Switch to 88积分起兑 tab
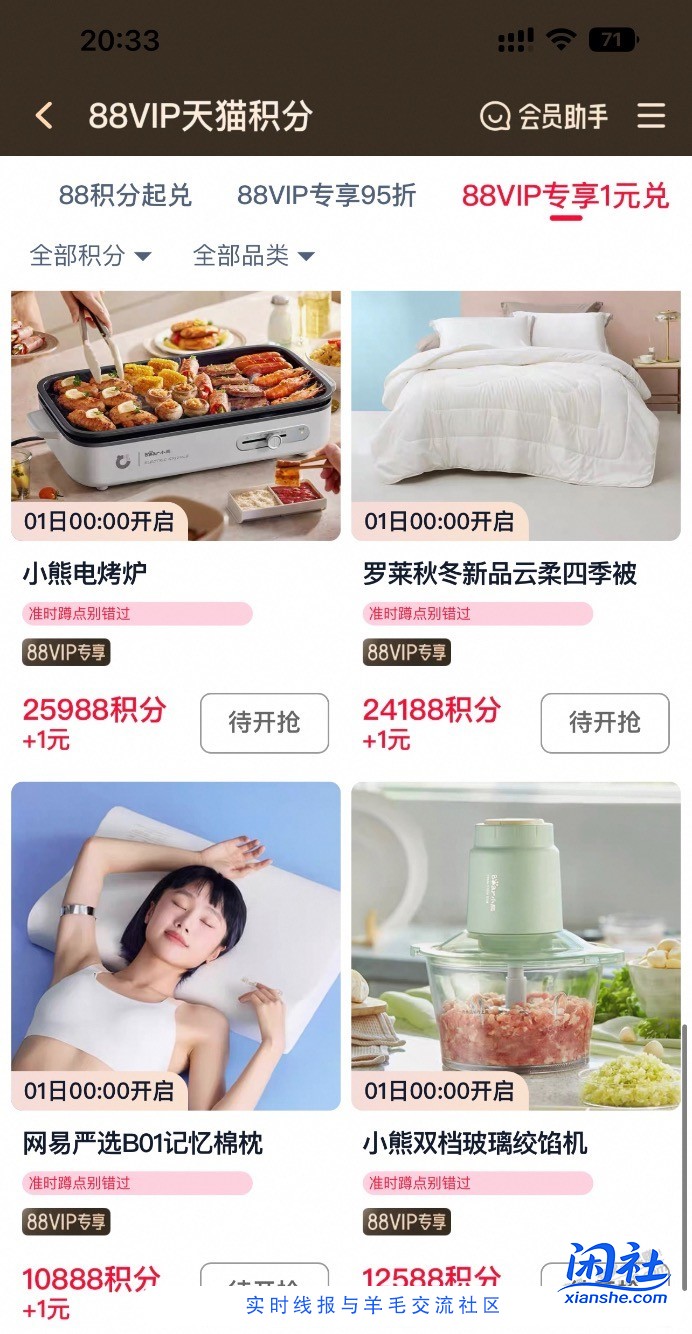 pyautogui.click(x=125, y=195)
